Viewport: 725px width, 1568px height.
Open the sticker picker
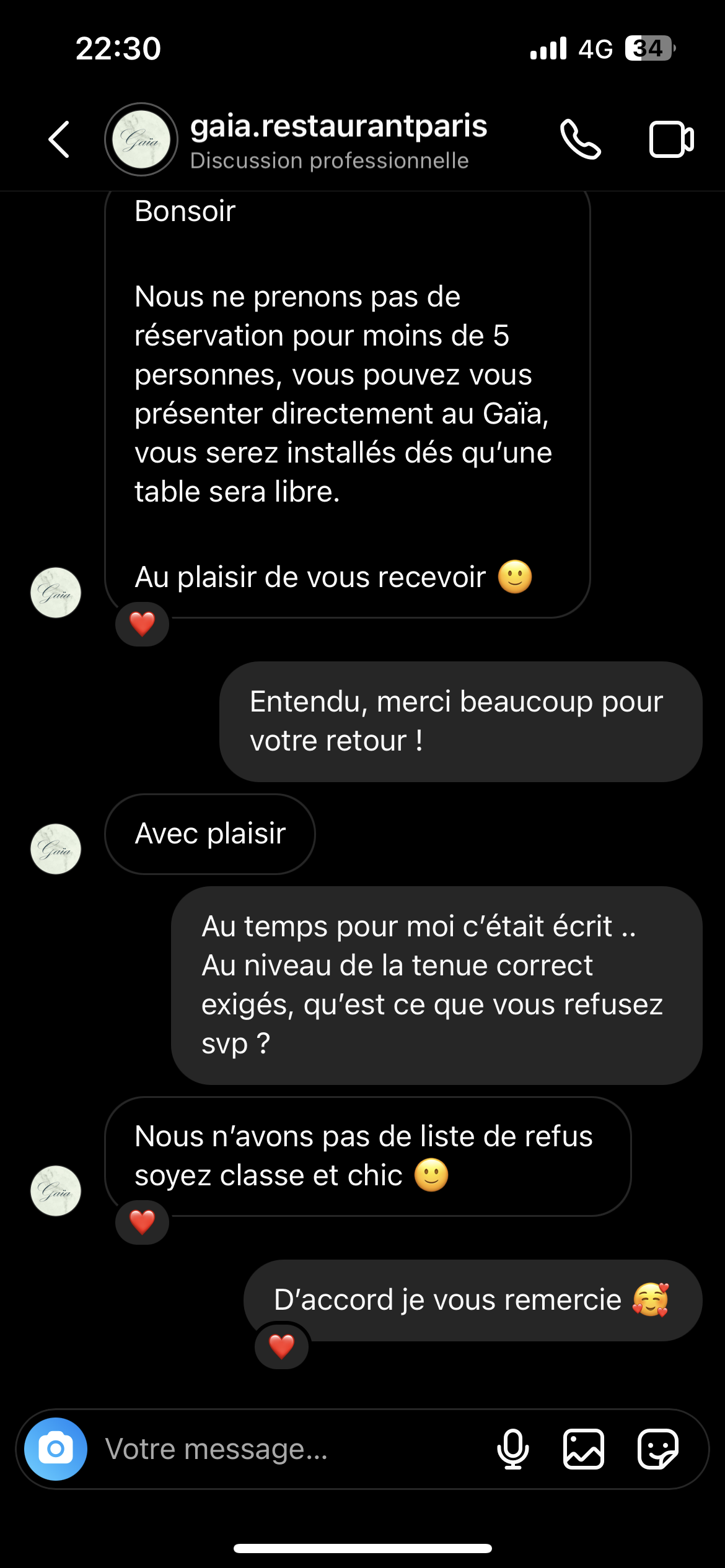pos(657,1448)
